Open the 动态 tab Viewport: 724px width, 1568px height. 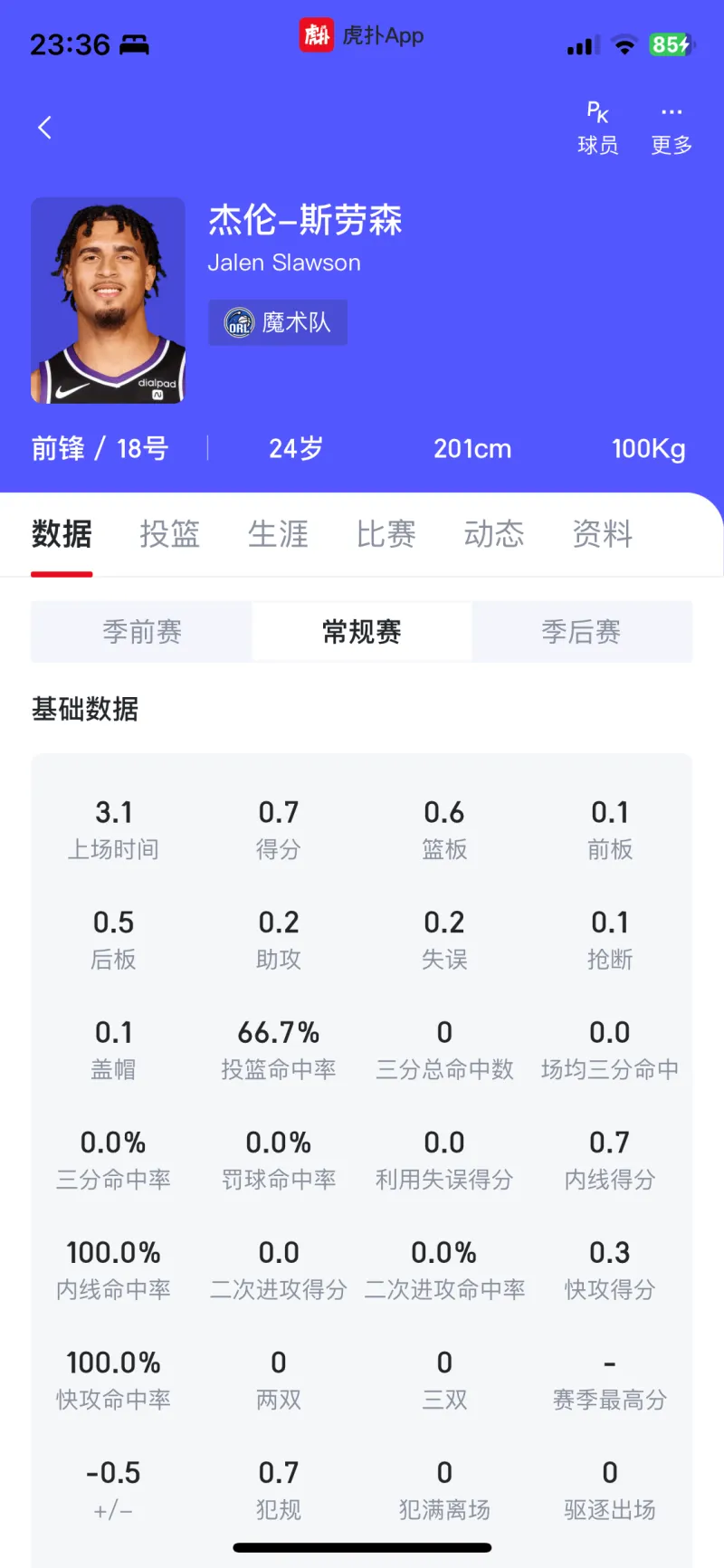tap(493, 535)
